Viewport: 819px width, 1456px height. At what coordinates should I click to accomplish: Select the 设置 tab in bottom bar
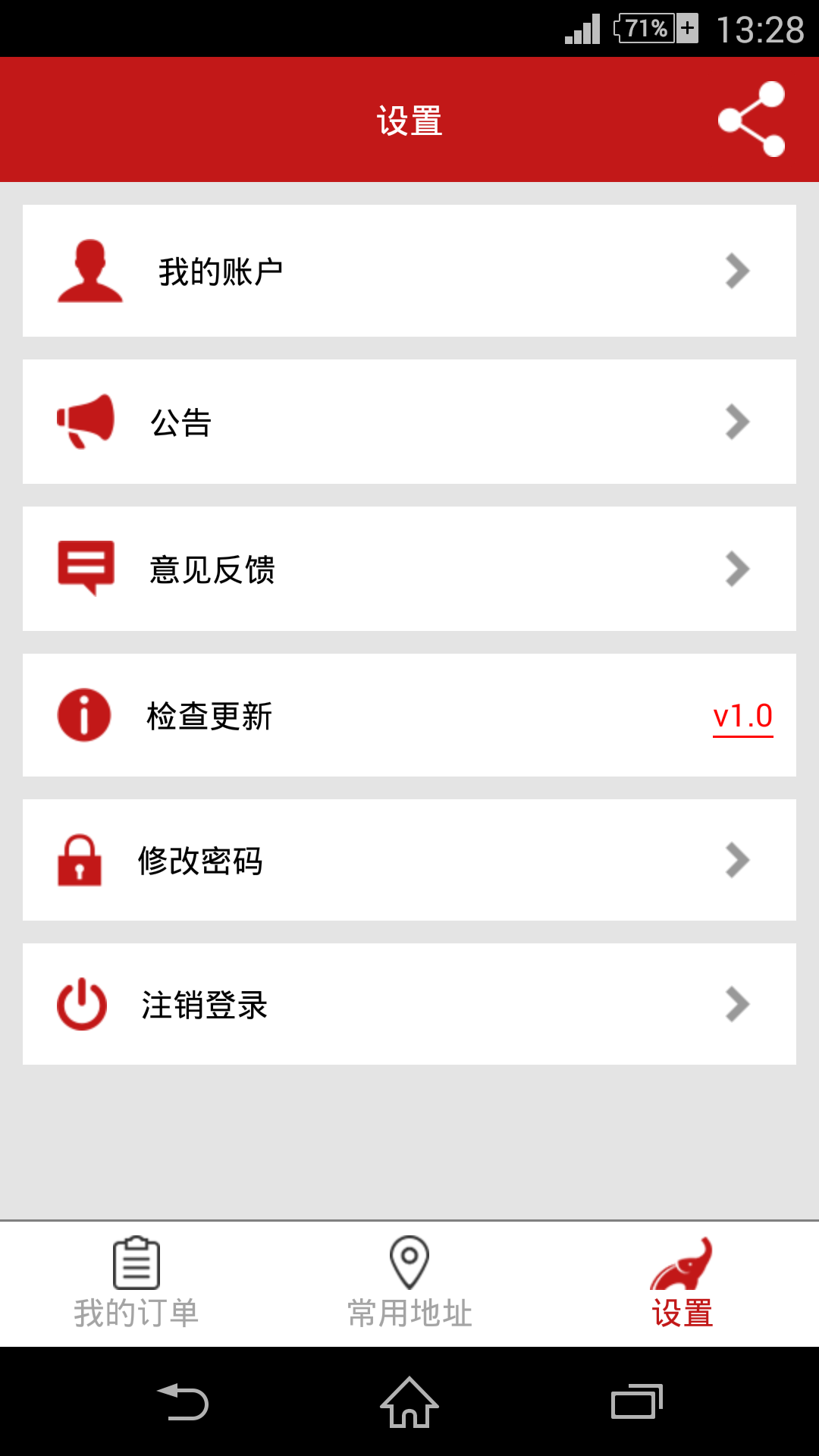click(682, 1283)
